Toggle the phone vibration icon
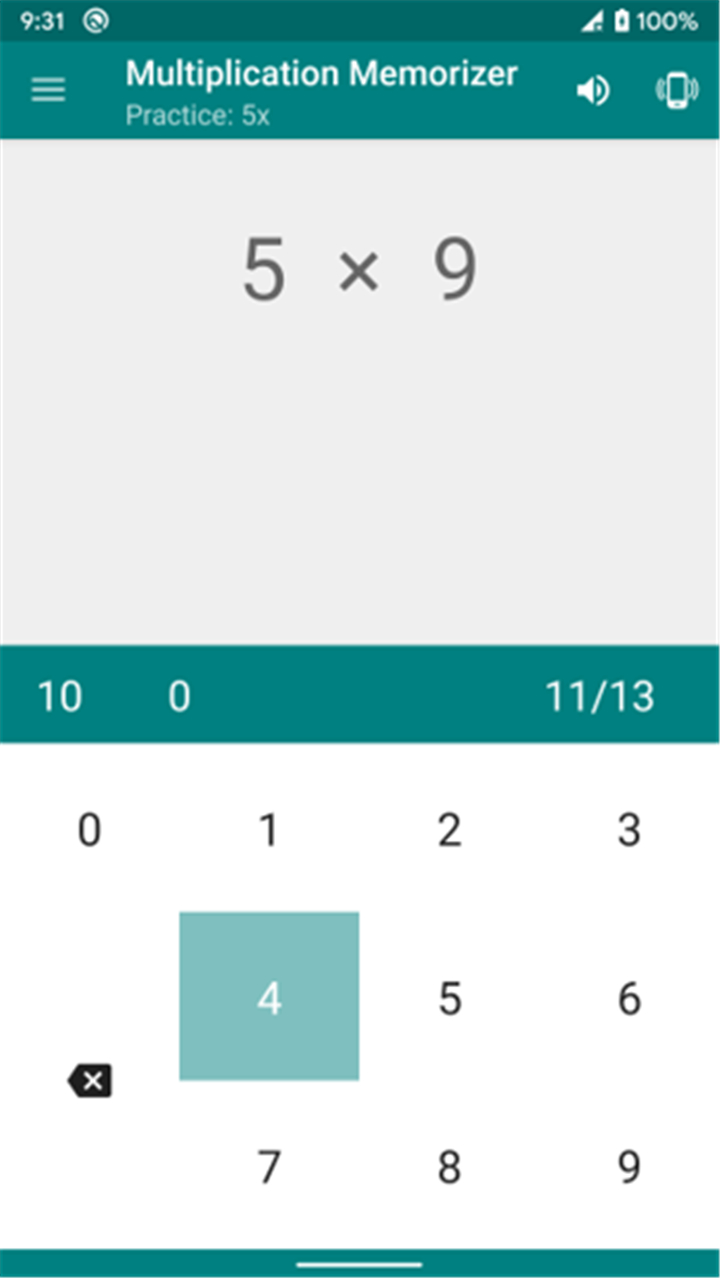The height and width of the screenshot is (1278, 720). click(677, 91)
